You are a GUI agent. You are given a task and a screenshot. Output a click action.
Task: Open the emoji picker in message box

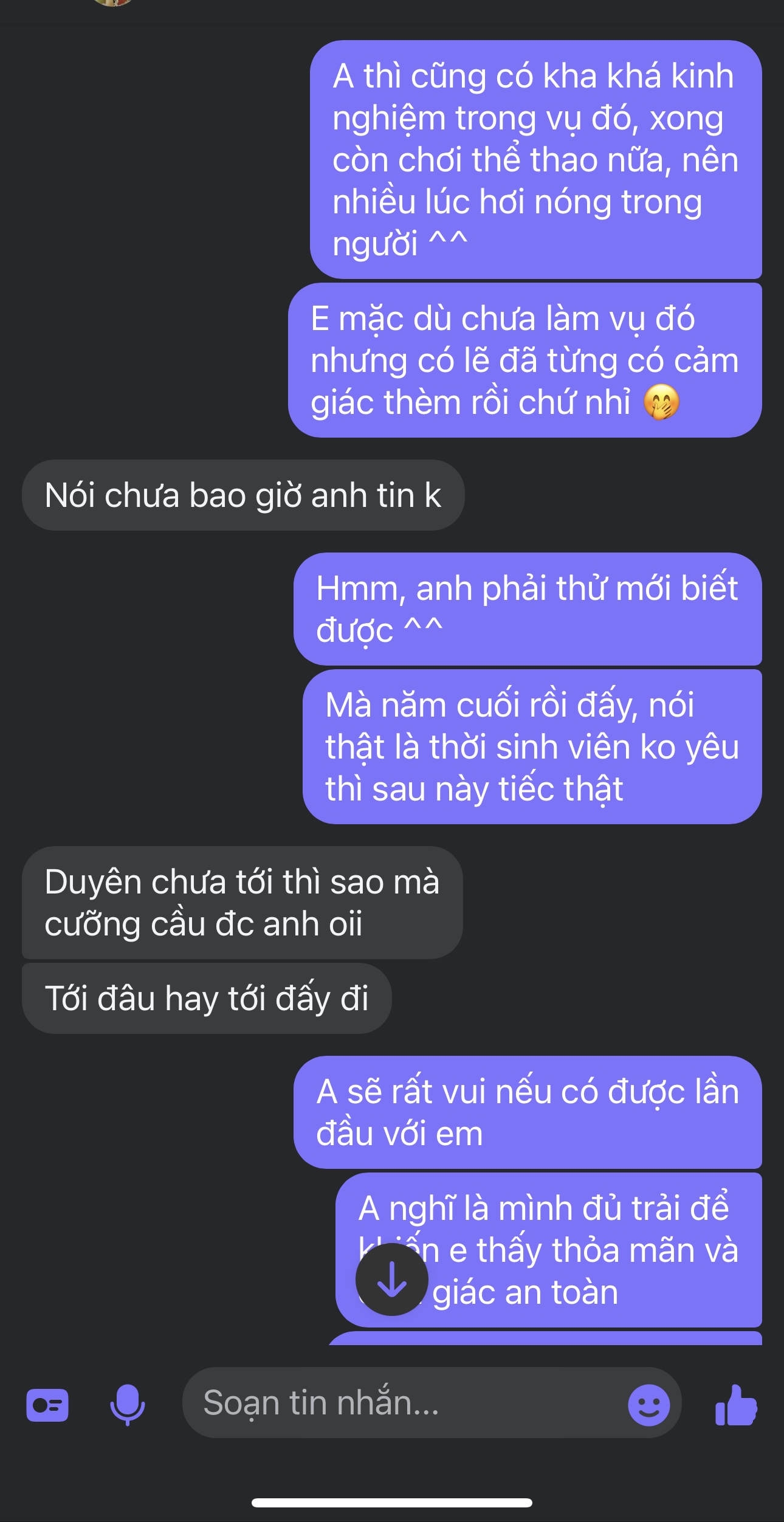click(x=648, y=1404)
